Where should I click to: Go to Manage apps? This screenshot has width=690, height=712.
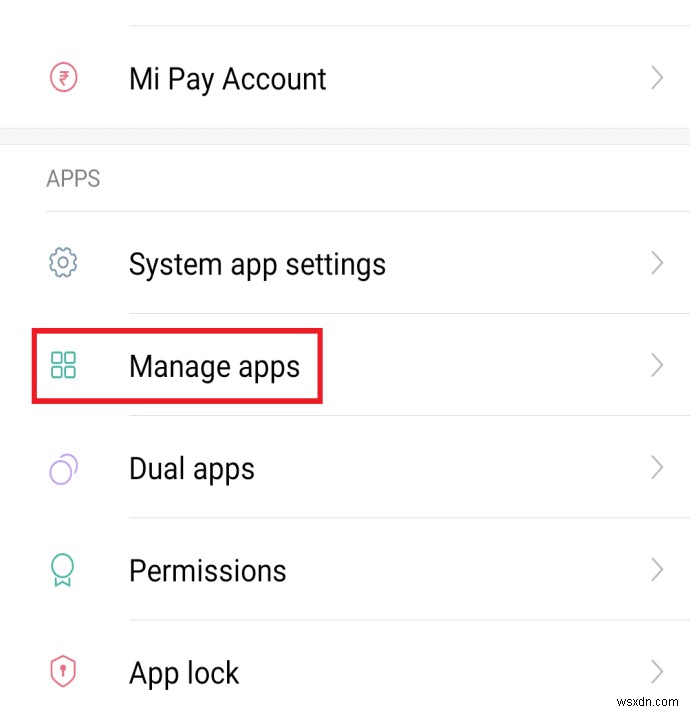pos(214,366)
